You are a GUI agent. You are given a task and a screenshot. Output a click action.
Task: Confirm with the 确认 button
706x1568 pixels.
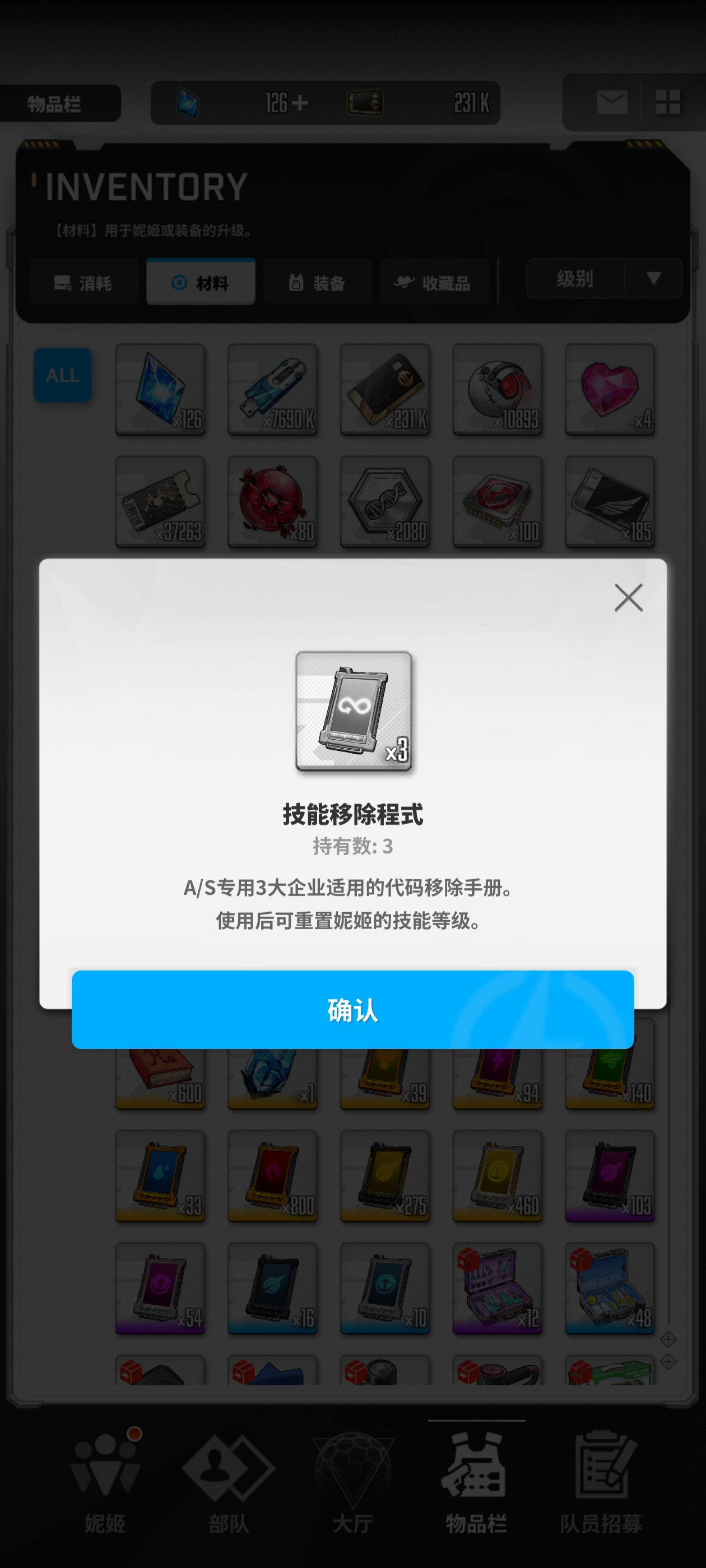352,1009
